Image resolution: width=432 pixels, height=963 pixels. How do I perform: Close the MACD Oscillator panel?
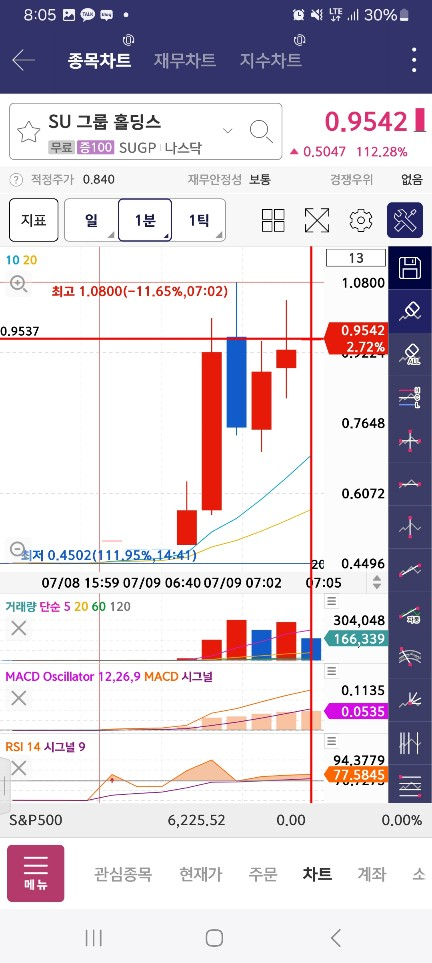pyautogui.click(x=19, y=698)
